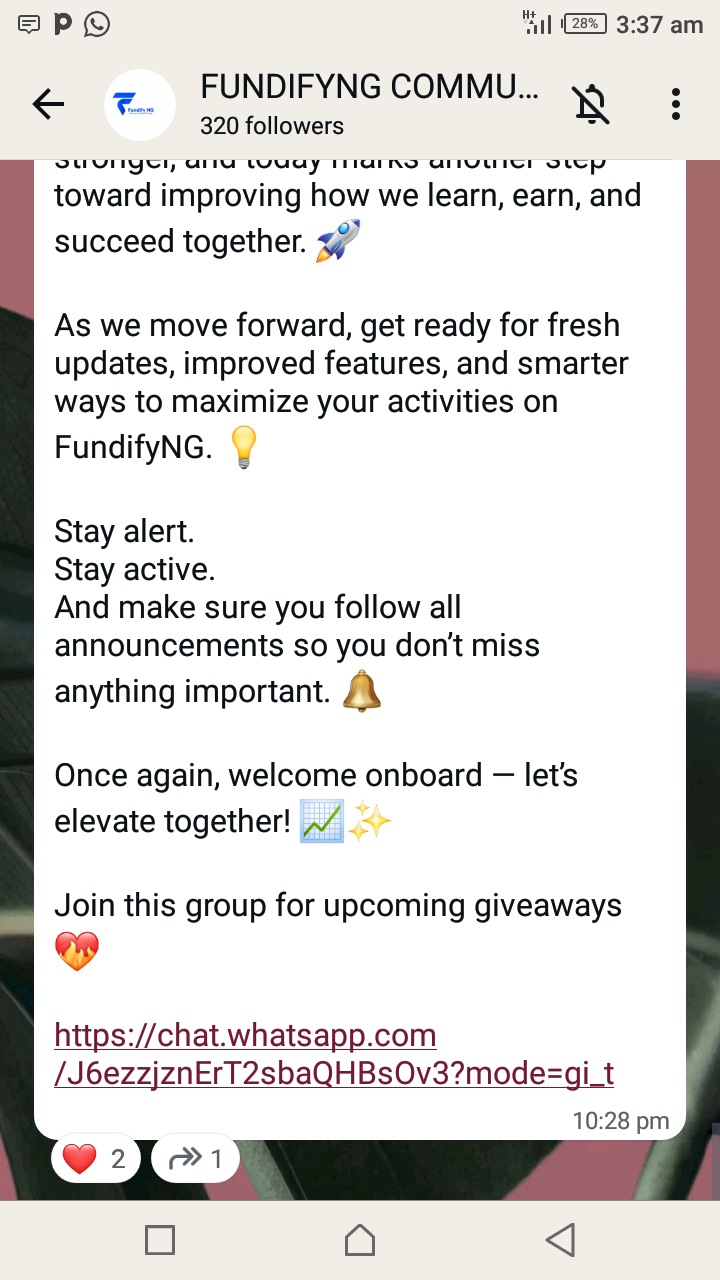Go to the phone home screen
Viewport: 720px width, 1280px height.
coord(360,1240)
